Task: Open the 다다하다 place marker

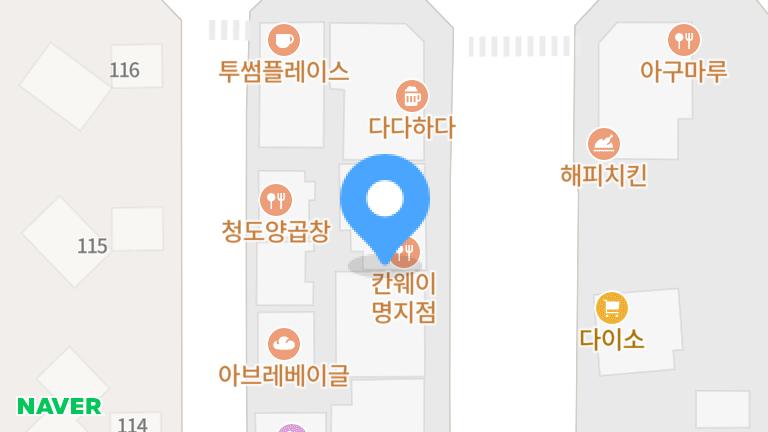Action: [411, 97]
